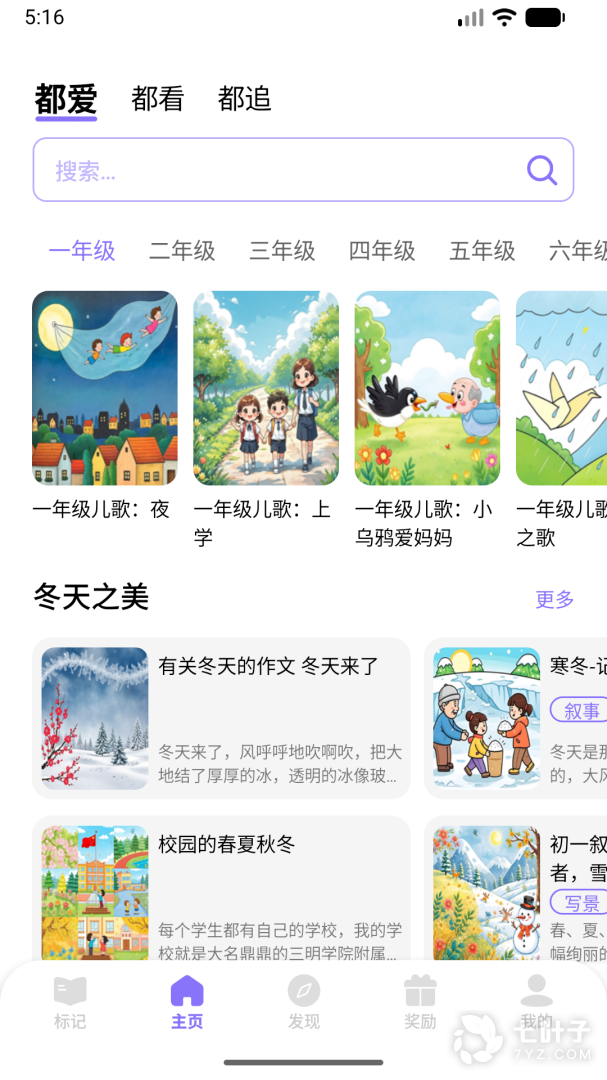Switch to the 都看 top tab
607x1080 pixels.
(x=158, y=99)
